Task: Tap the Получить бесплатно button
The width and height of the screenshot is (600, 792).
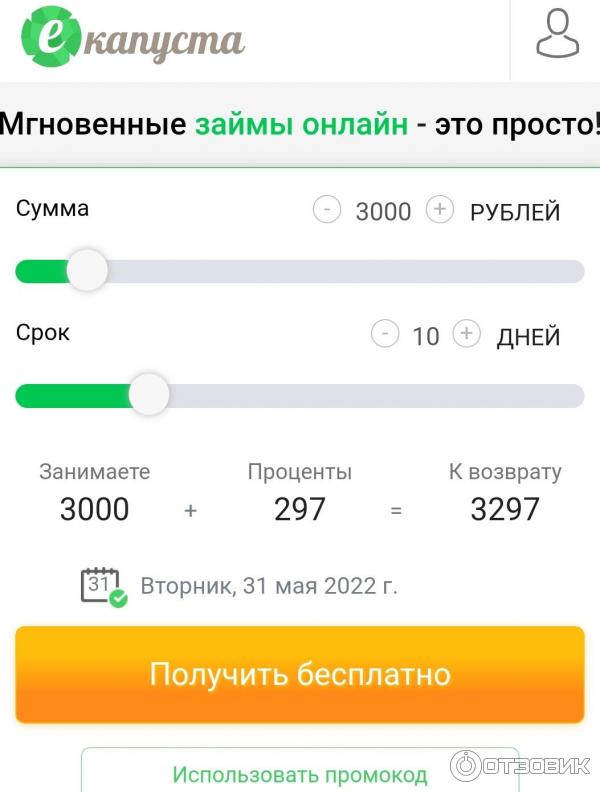Action: click(x=300, y=674)
